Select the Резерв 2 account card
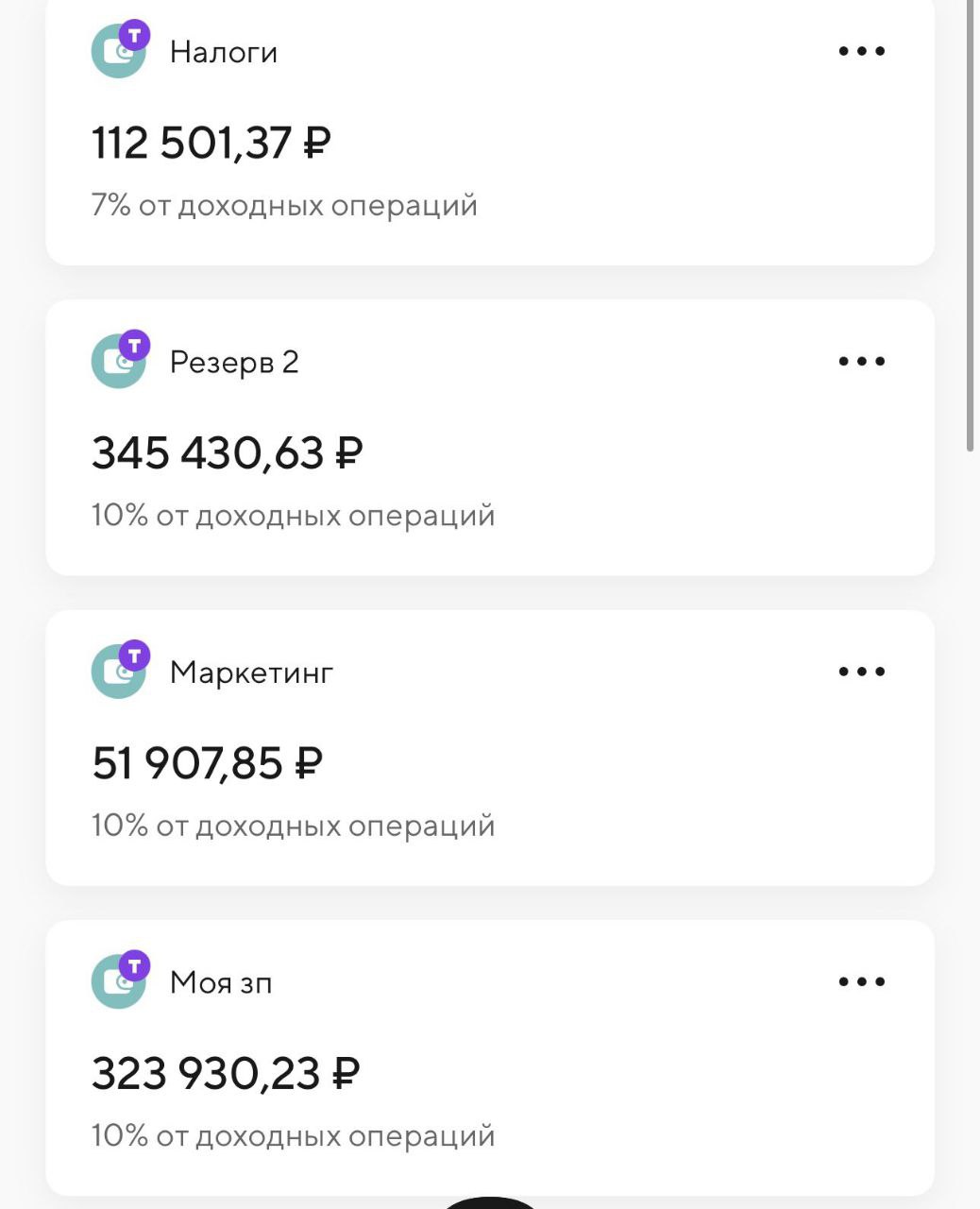Screen dimensions: 980x1209 click(x=490, y=434)
